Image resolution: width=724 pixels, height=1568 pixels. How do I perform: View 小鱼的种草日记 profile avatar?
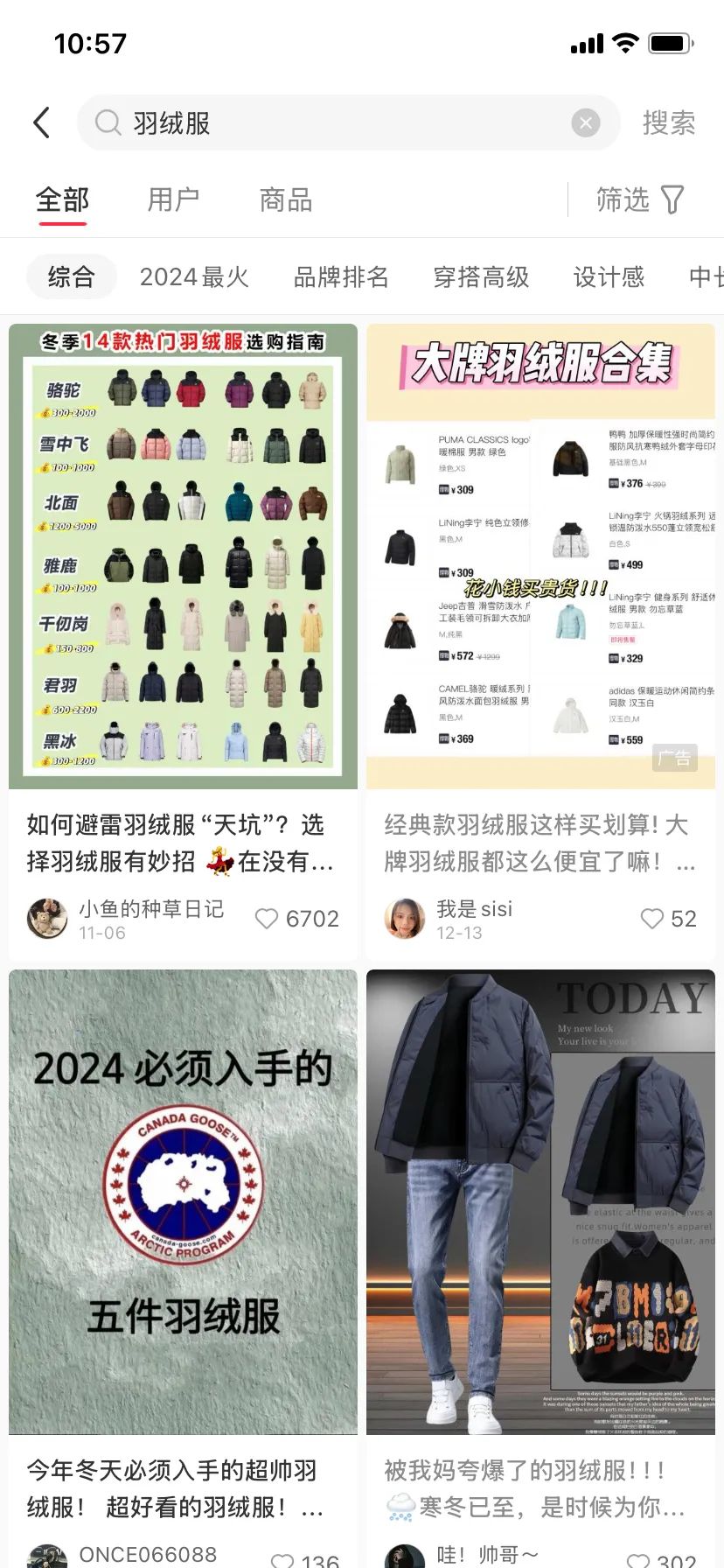[47, 919]
